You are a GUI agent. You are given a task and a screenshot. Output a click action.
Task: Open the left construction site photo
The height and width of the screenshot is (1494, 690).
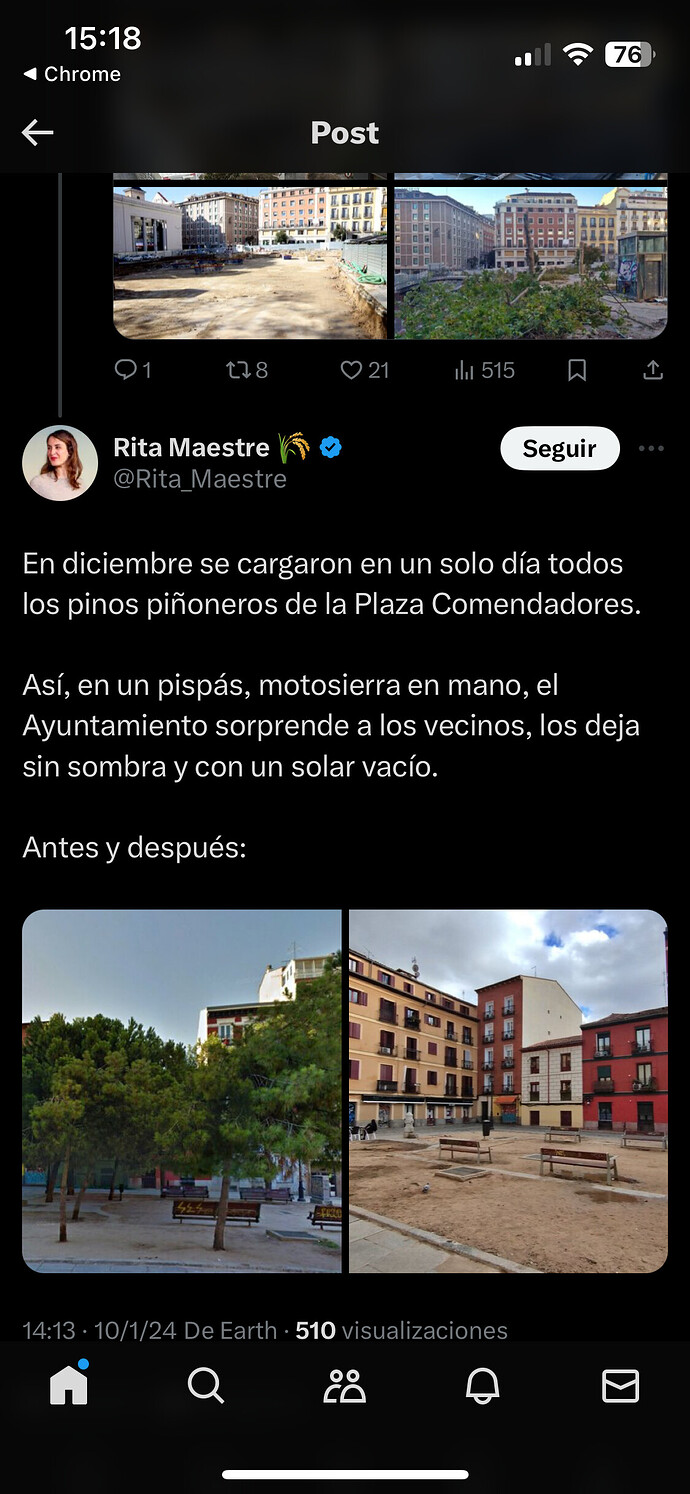coord(250,262)
